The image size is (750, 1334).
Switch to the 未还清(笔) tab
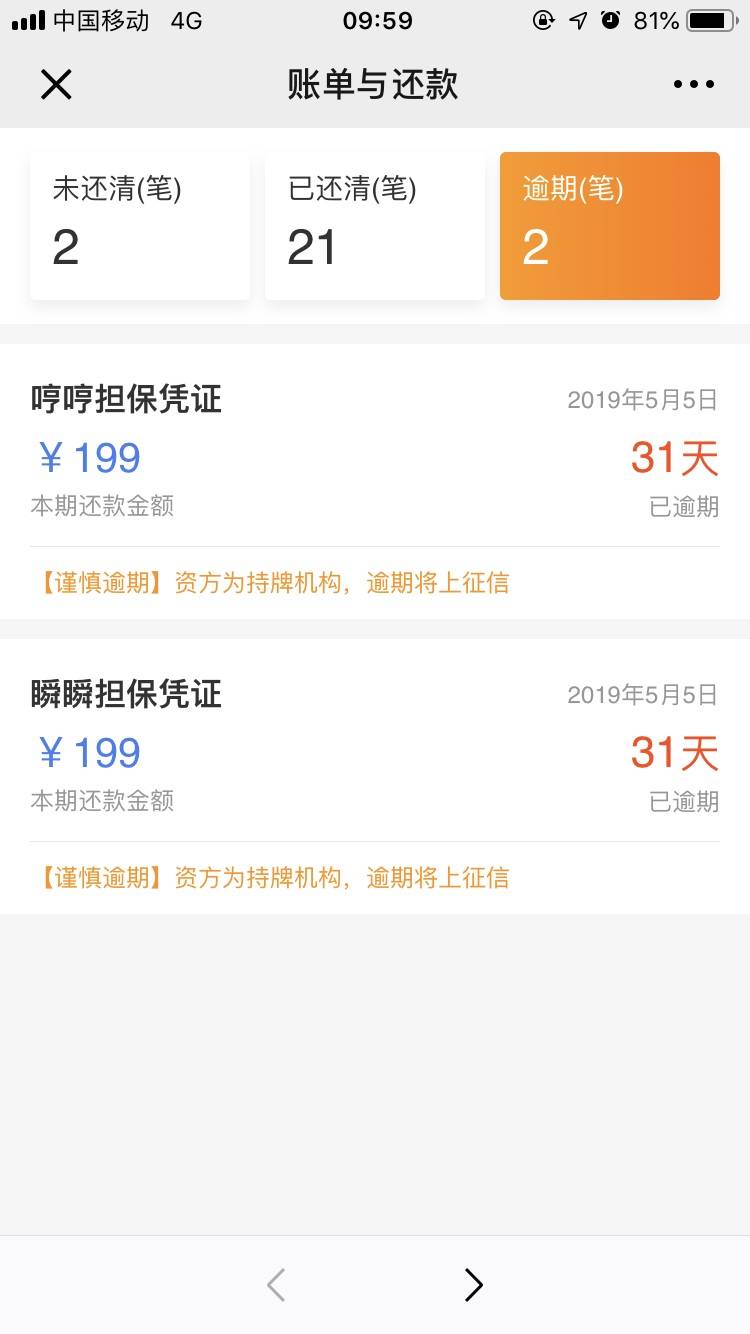[140, 226]
